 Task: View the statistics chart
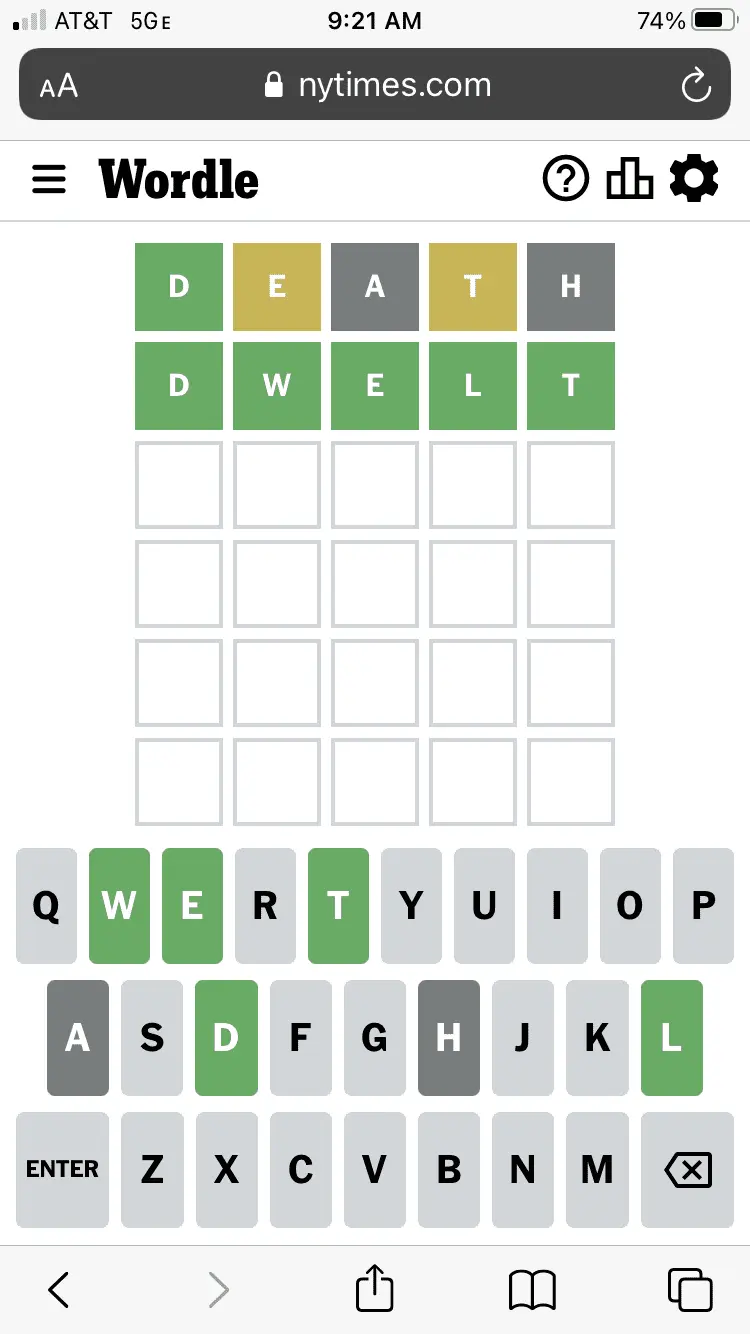[x=629, y=180]
